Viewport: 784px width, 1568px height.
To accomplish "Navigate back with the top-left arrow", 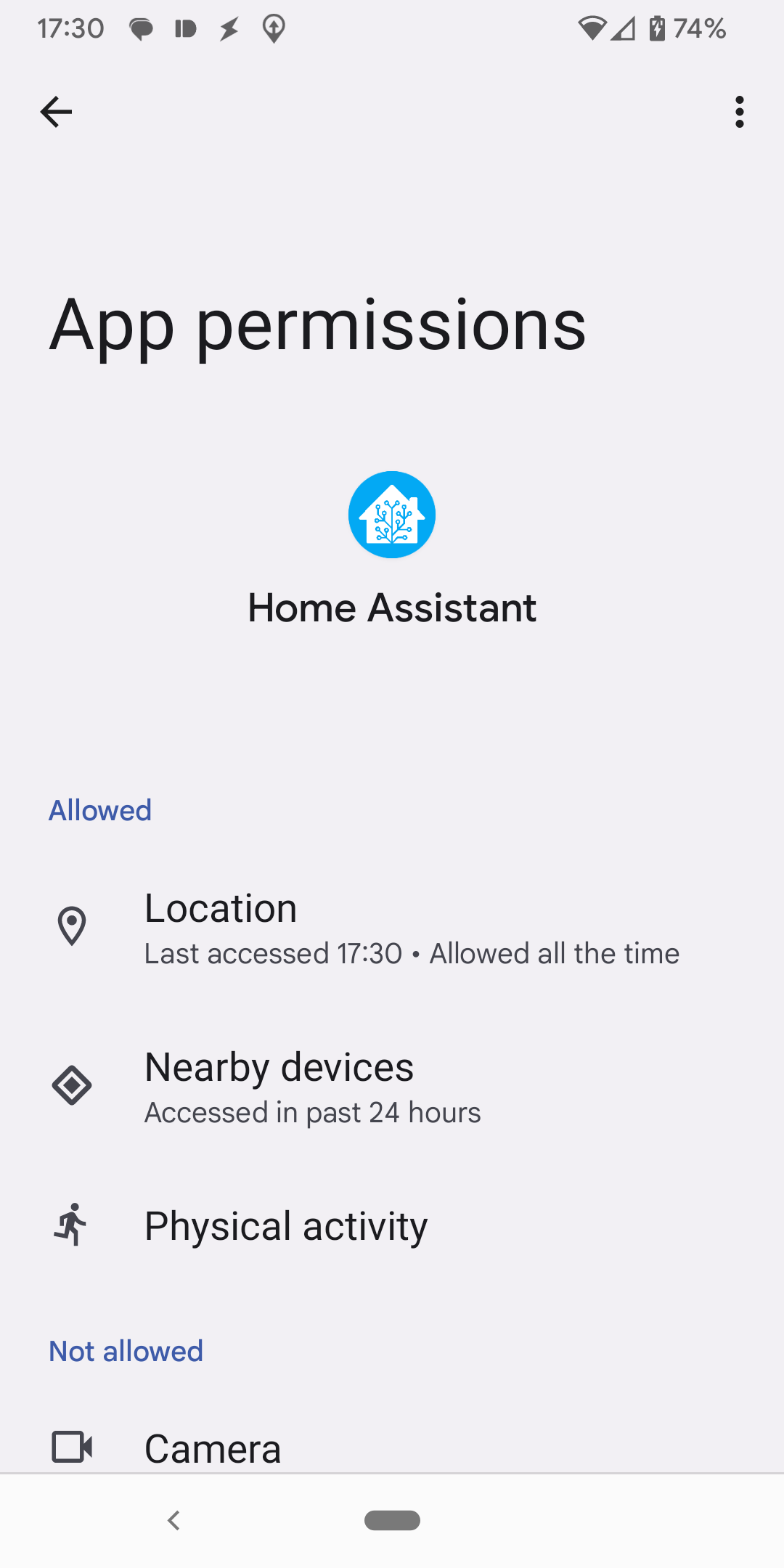I will pos(57,110).
